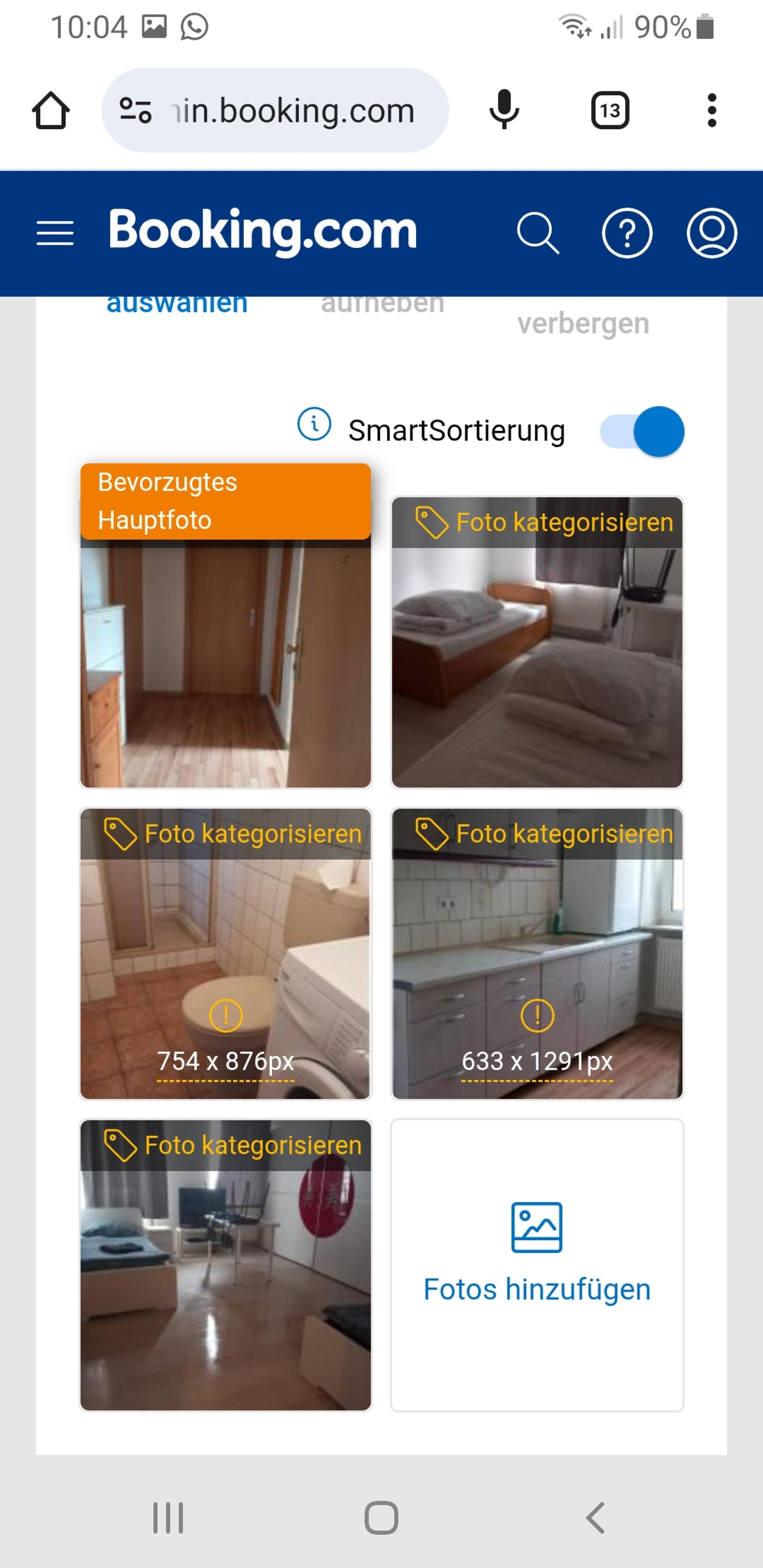Open the help question mark icon
The width and height of the screenshot is (763, 1568).
coord(626,233)
